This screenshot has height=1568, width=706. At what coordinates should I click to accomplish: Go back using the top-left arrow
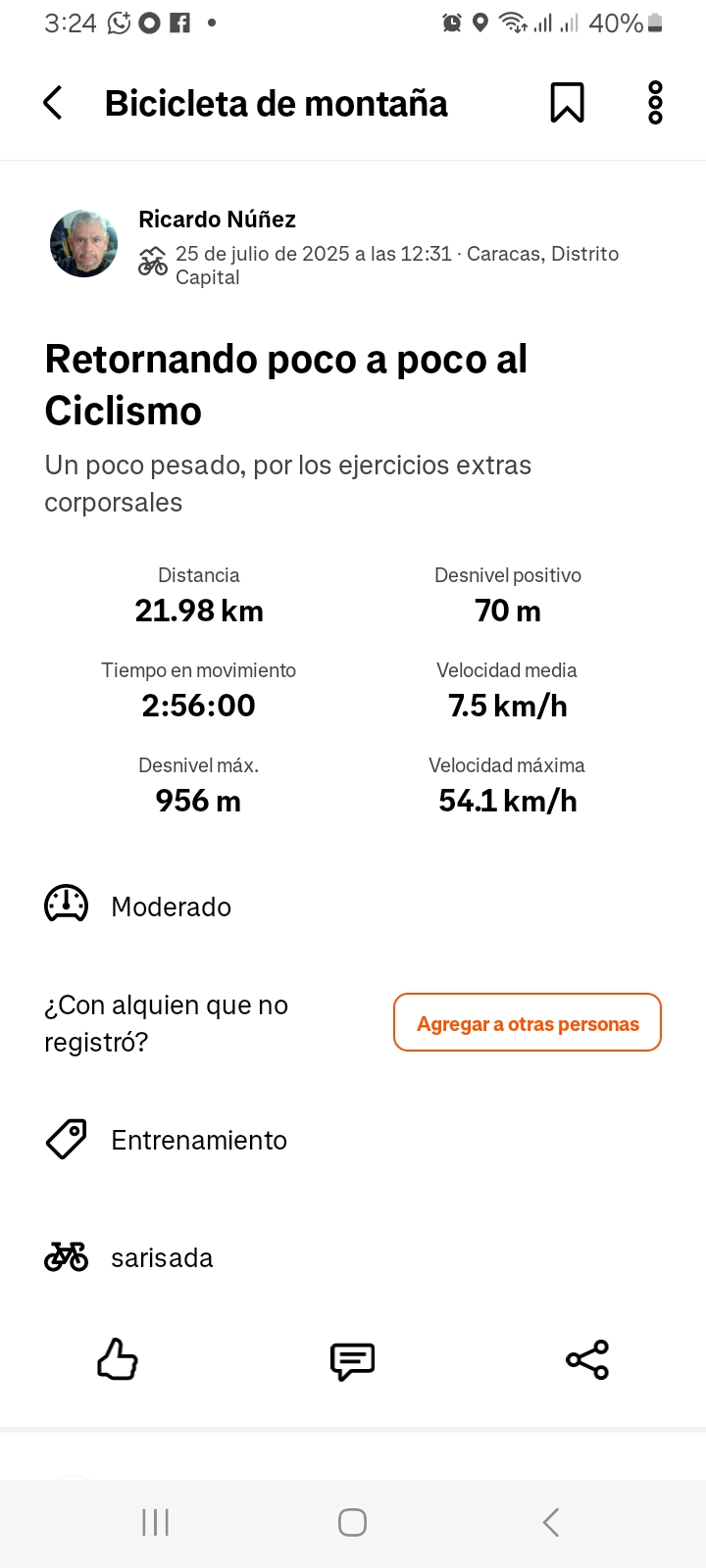click(53, 103)
